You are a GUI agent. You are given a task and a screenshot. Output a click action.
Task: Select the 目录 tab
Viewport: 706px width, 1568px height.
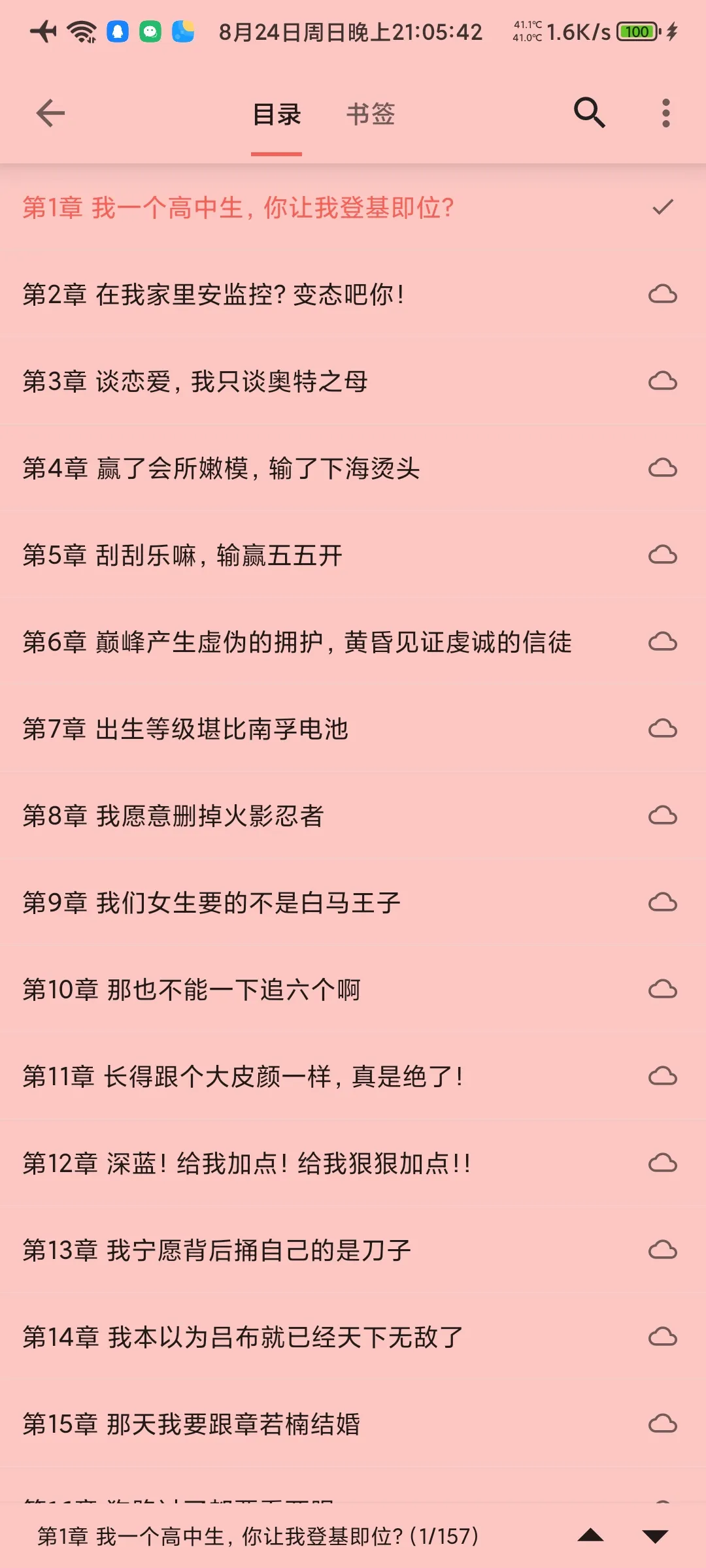(277, 114)
